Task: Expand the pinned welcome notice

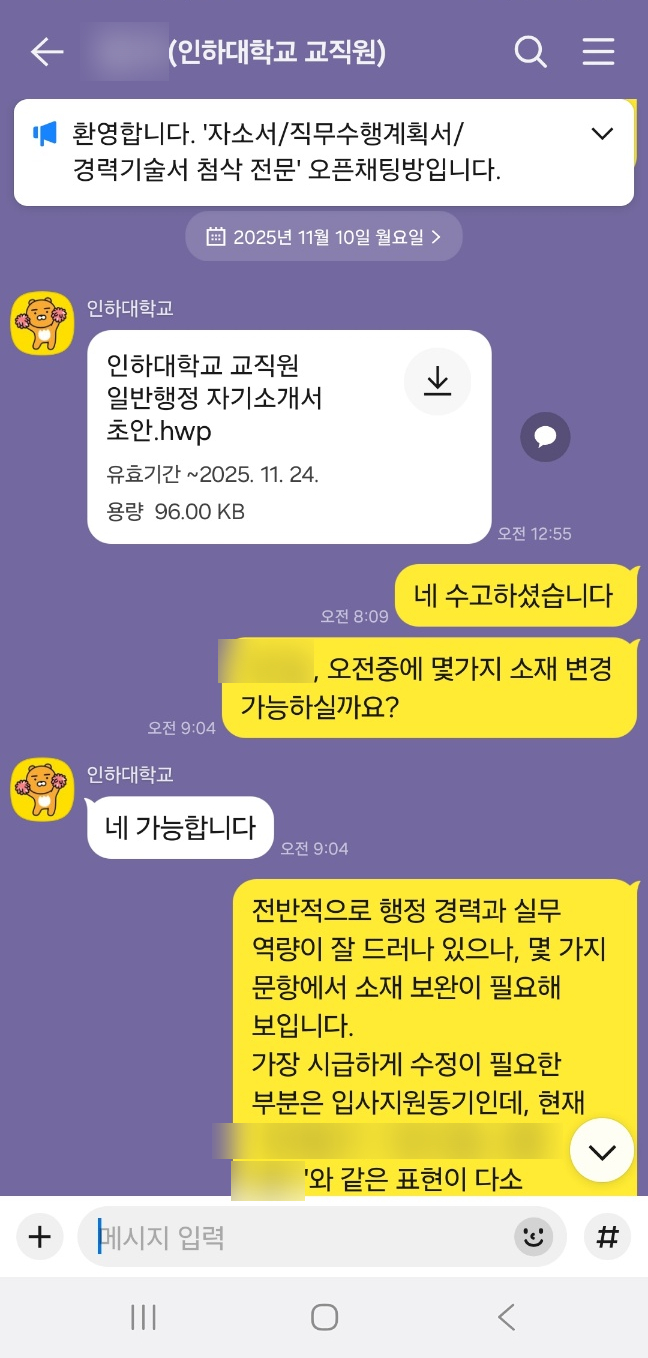Action: point(602,134)
